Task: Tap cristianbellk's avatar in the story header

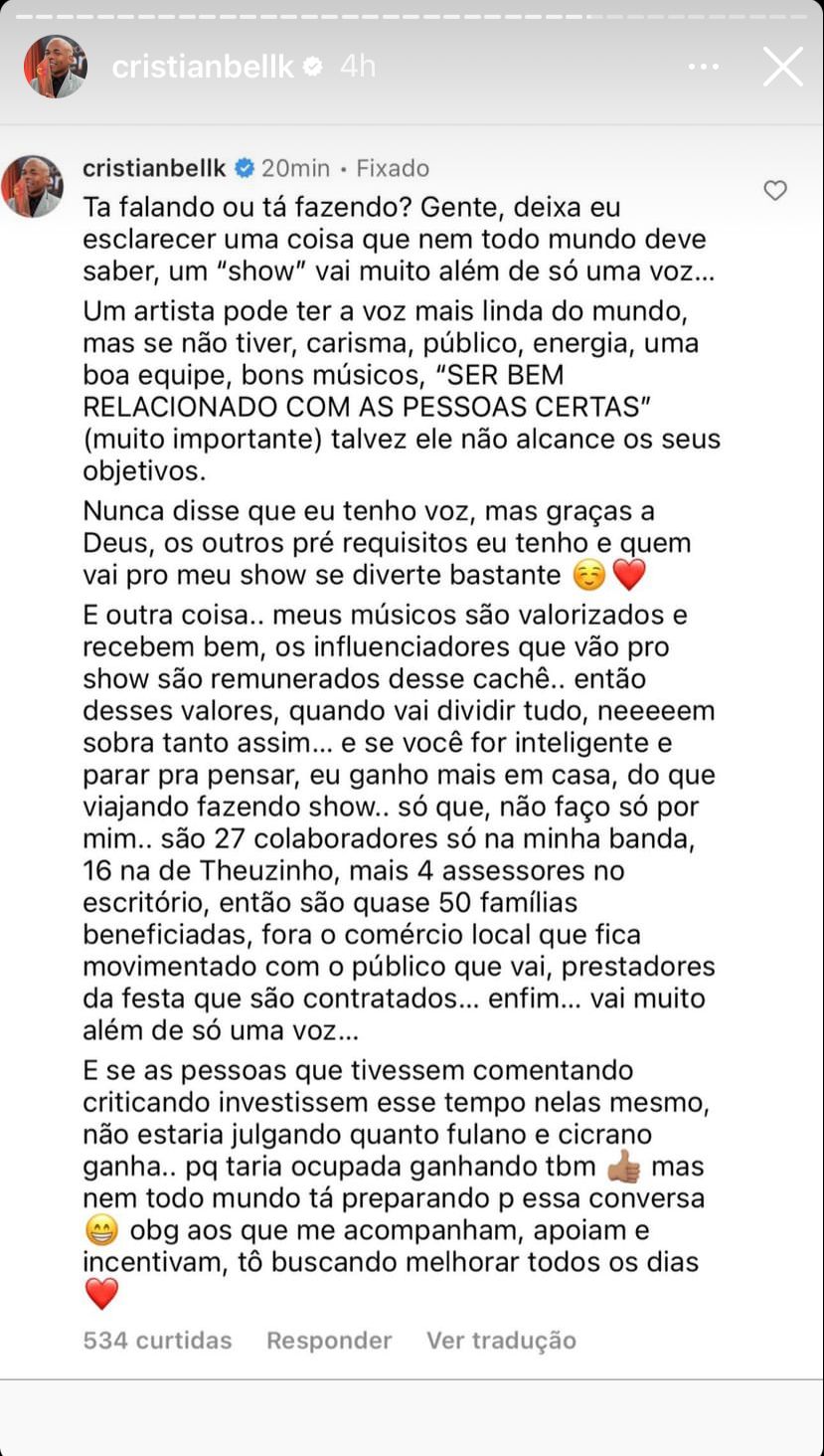Action: (56, 67)
